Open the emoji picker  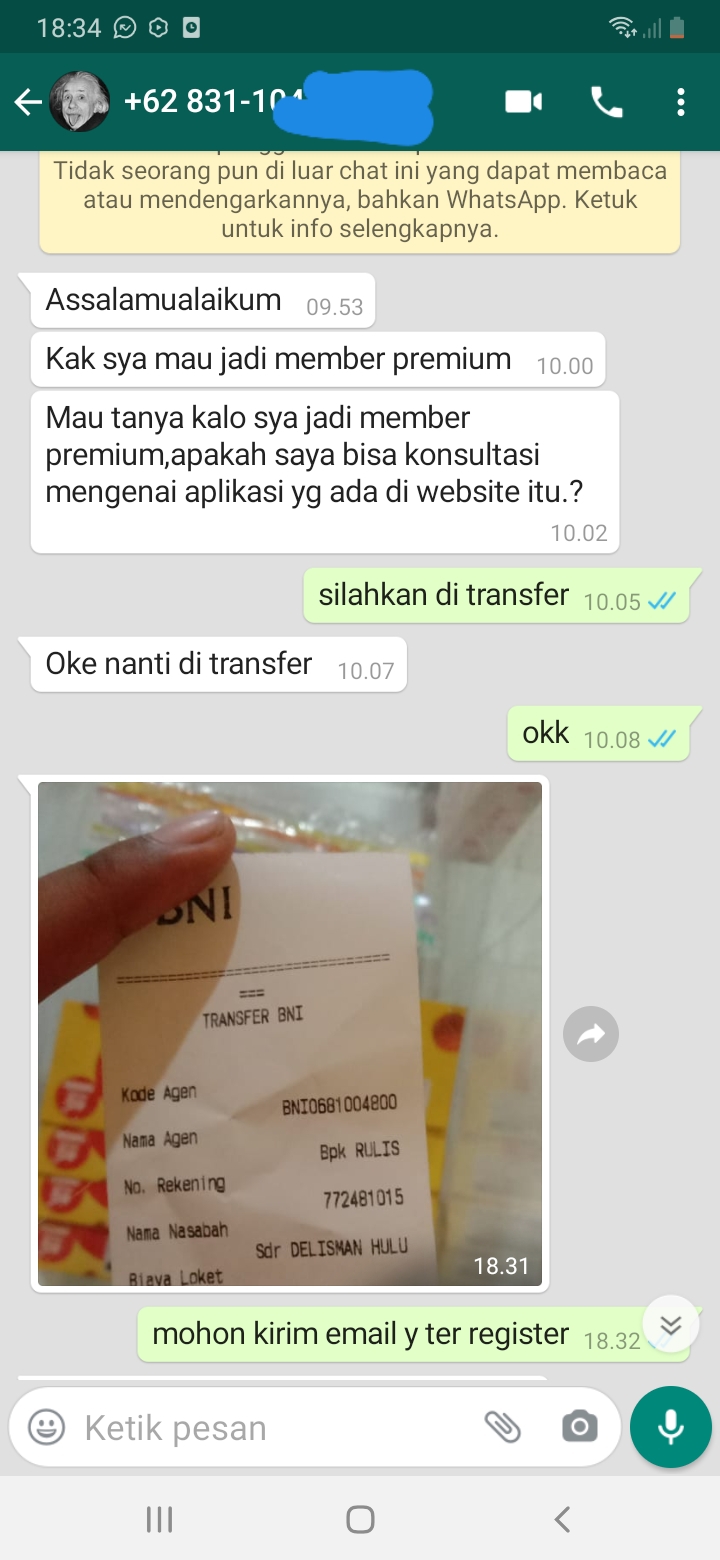47,1427
